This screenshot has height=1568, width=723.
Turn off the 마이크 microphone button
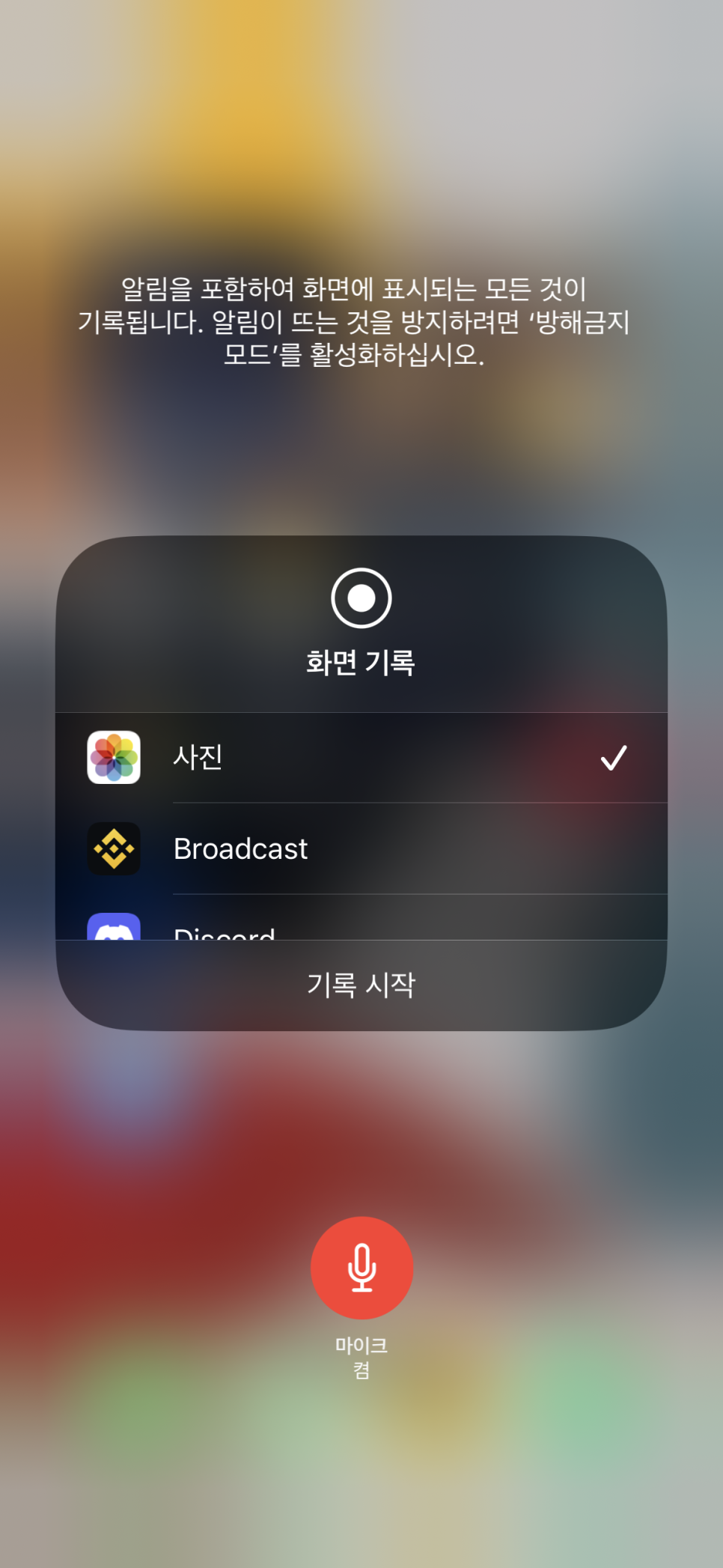tap(361, 1267)
